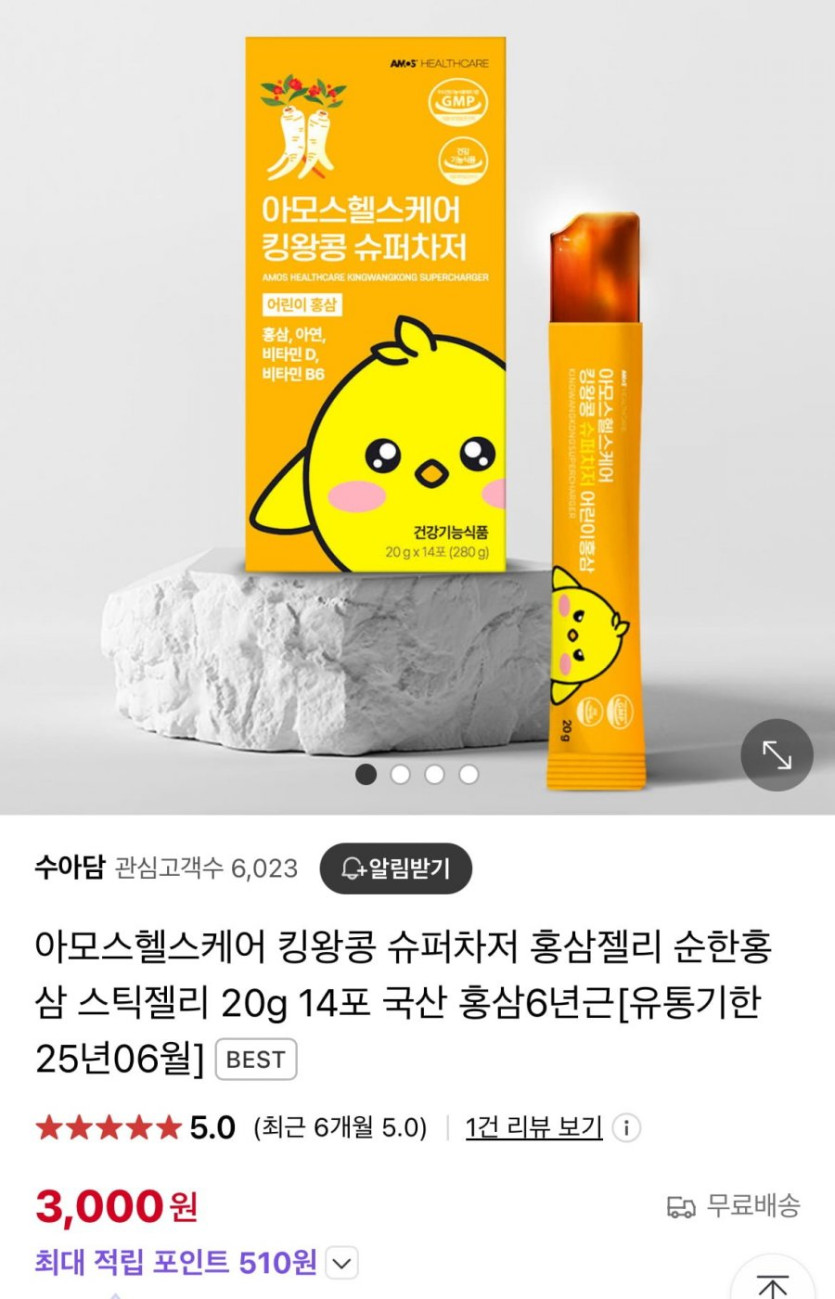Expand the 최대 적립 포인트 510원 details
The image size is (835, 1299).
(x=341, y=1264)
